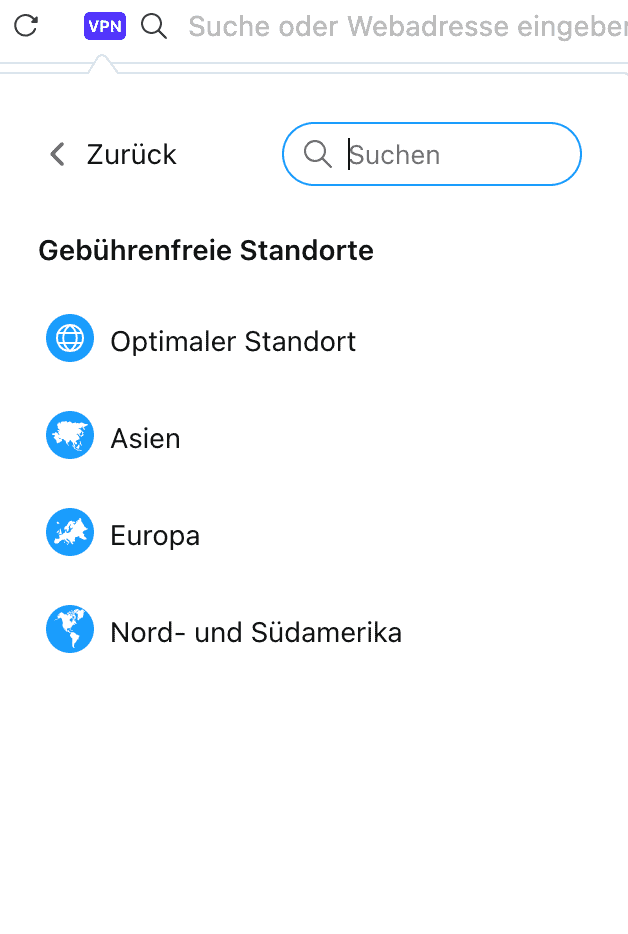Tap the VPN badge in the address bar
Screen dimensions: 628x934
[x=105, y=26]
